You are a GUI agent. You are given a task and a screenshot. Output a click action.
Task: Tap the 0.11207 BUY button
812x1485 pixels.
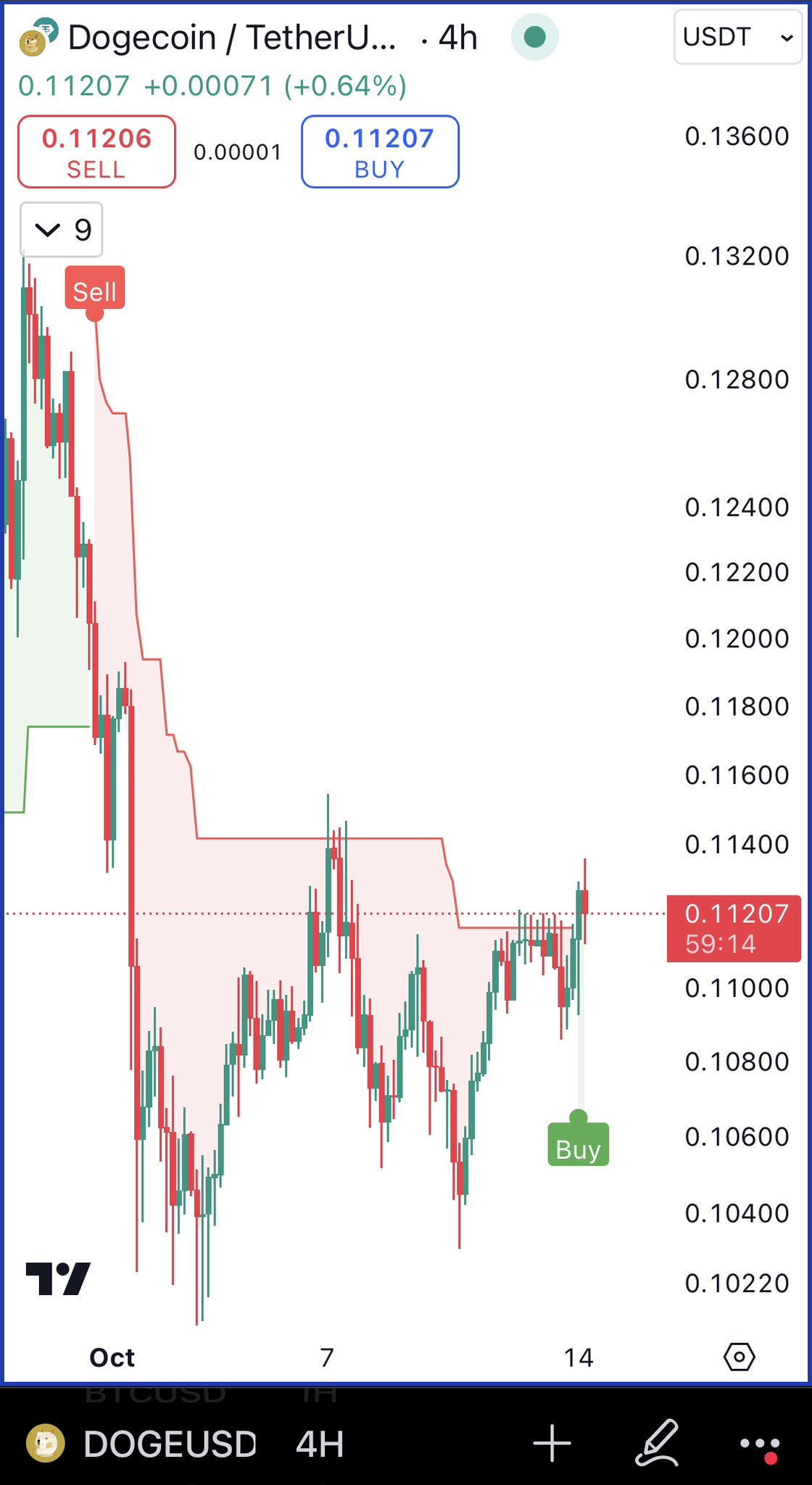point(380,152)
